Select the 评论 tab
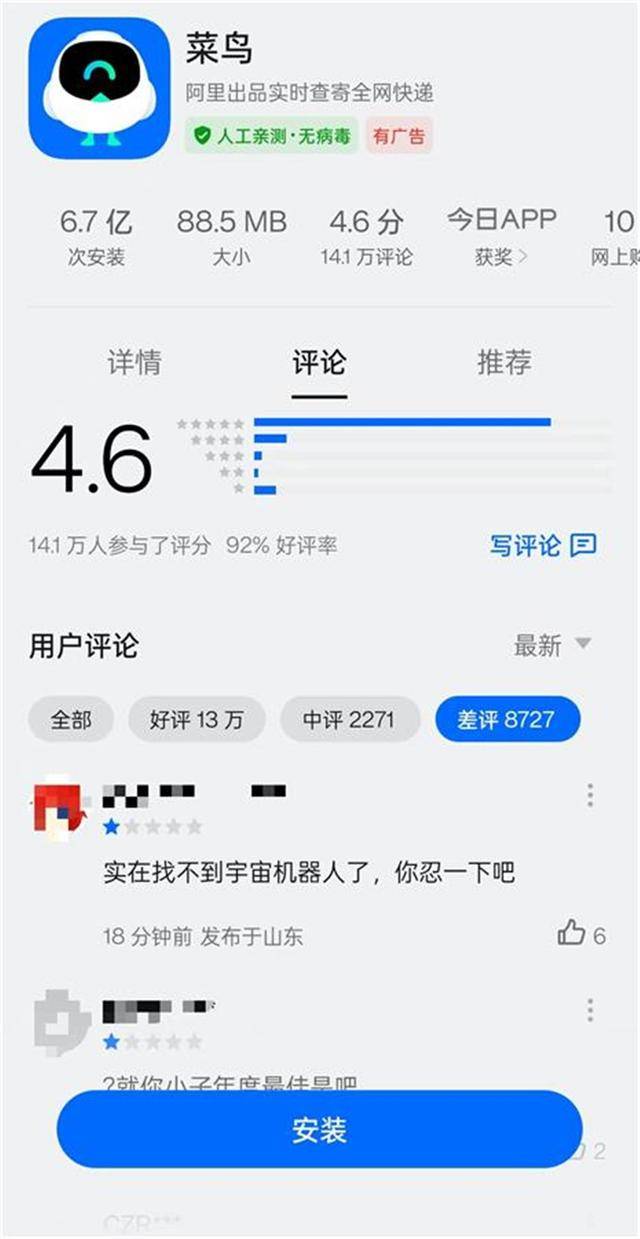The image size is (640, 1239). [x=319, y=362]
